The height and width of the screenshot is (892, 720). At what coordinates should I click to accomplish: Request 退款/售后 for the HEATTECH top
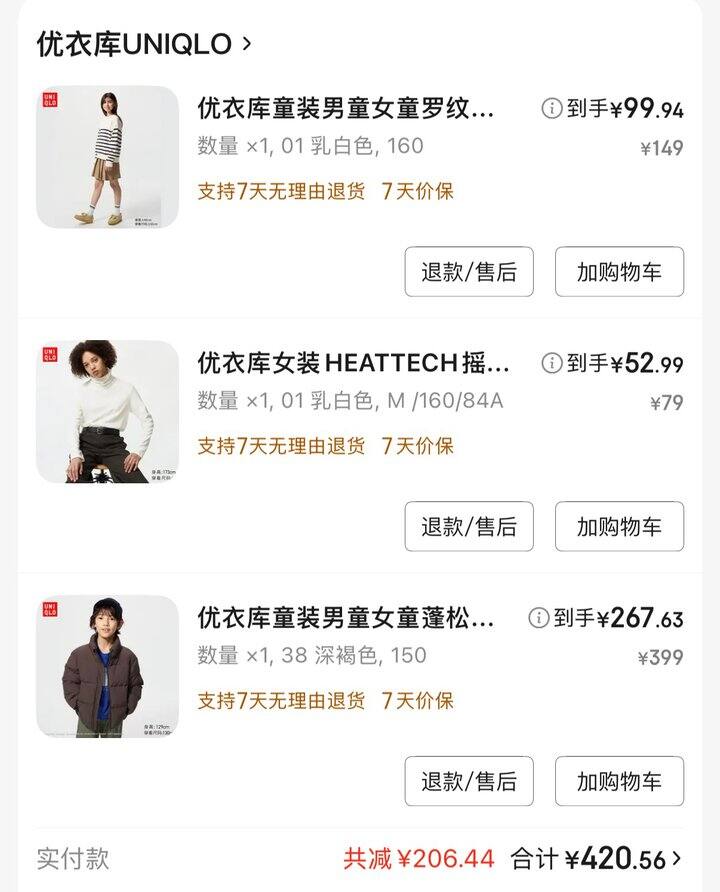click(x=469, y=527)
